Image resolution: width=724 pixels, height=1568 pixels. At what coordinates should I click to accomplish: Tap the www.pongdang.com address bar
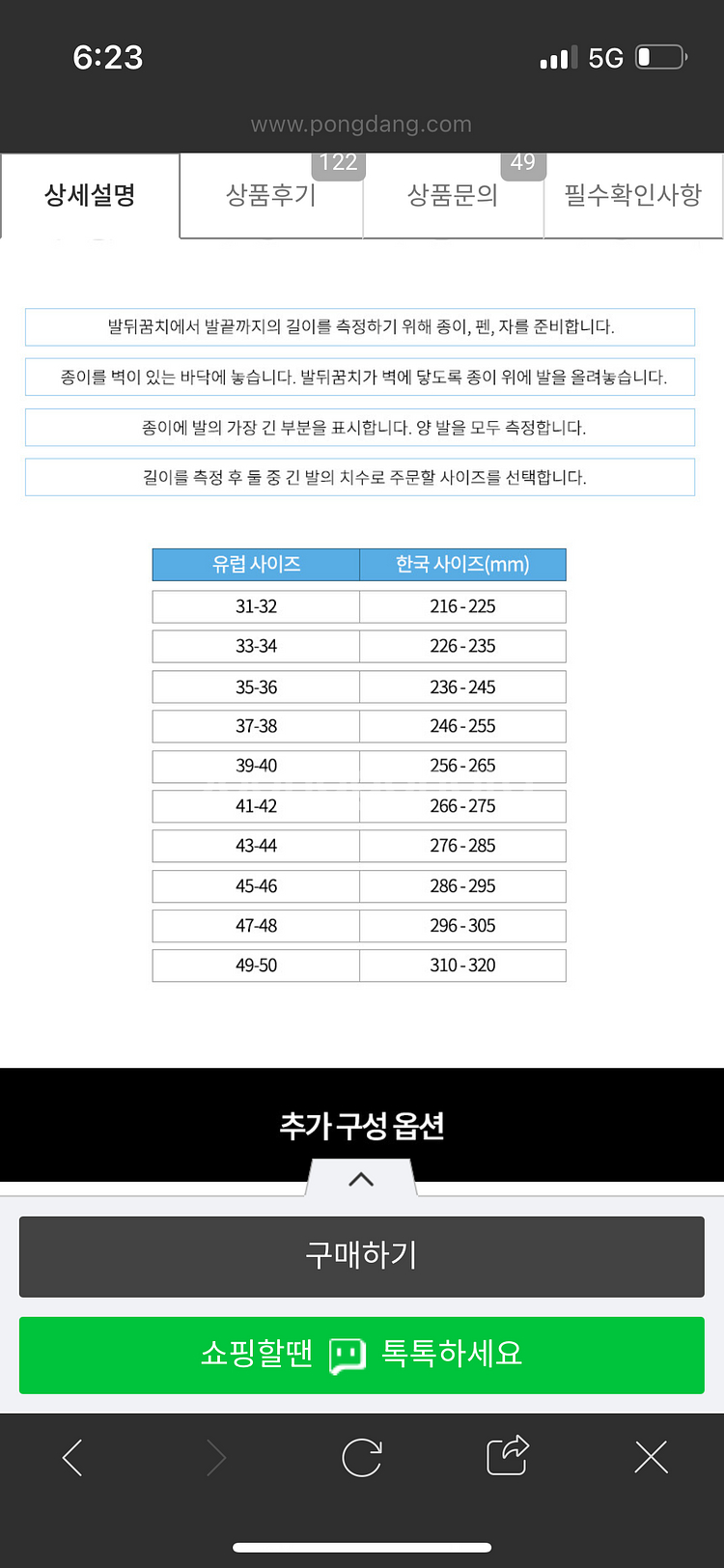click(x=361, y=124)
